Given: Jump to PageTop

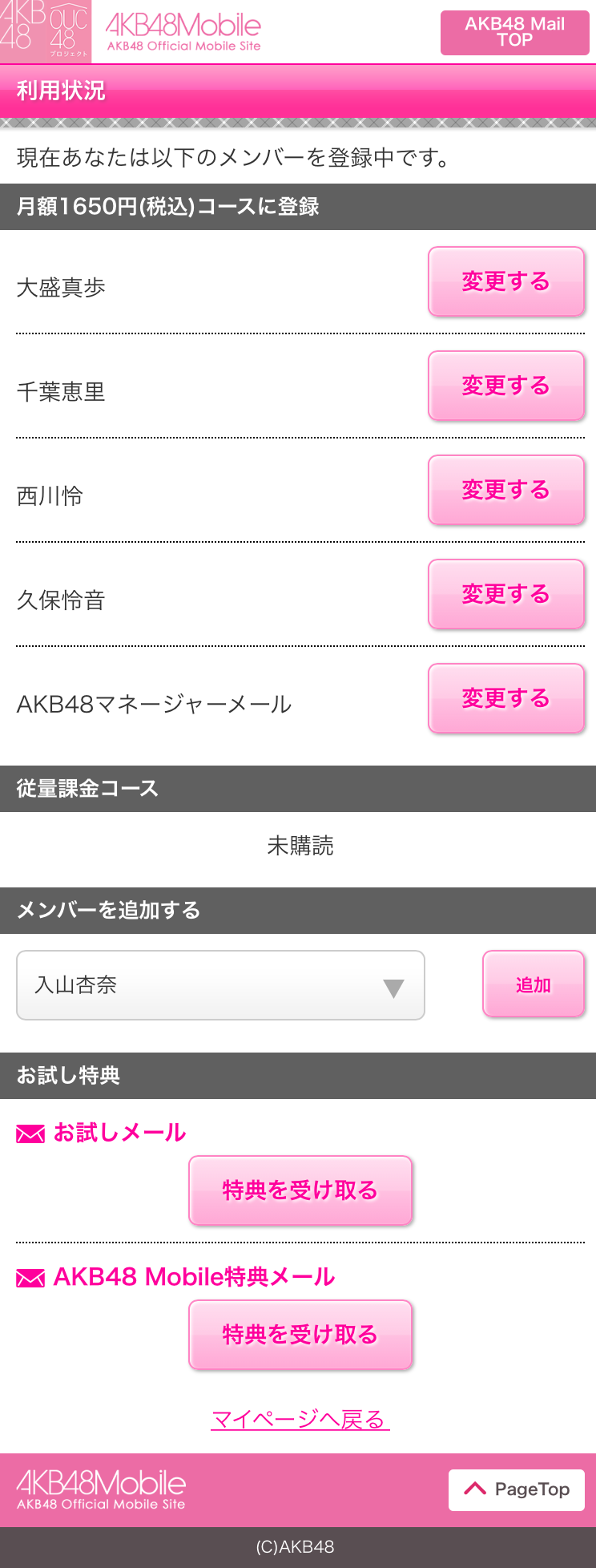Looking at the screenshot, I should pos(517,1489).
